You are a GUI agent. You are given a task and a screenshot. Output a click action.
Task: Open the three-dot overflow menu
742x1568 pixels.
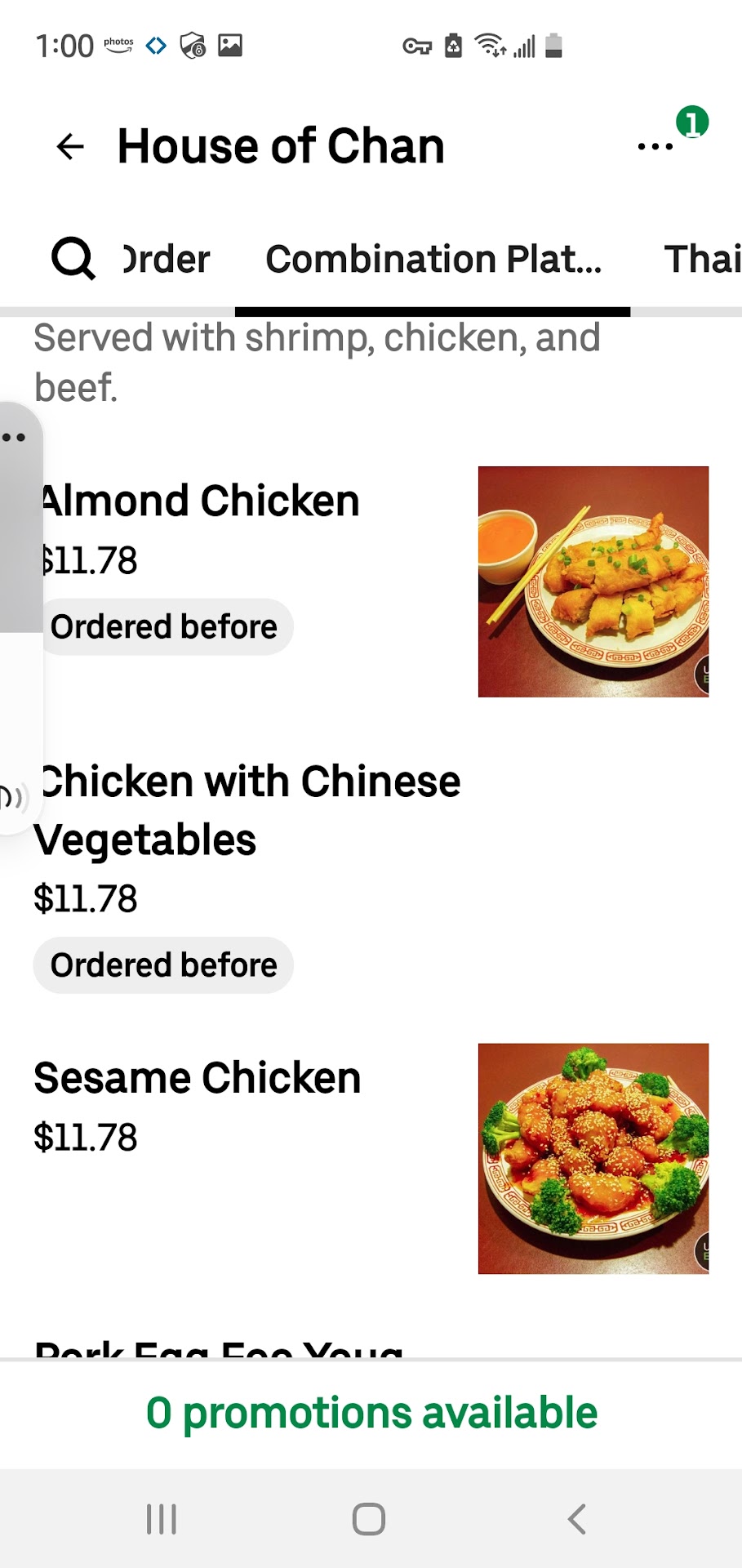pos(655,147)
